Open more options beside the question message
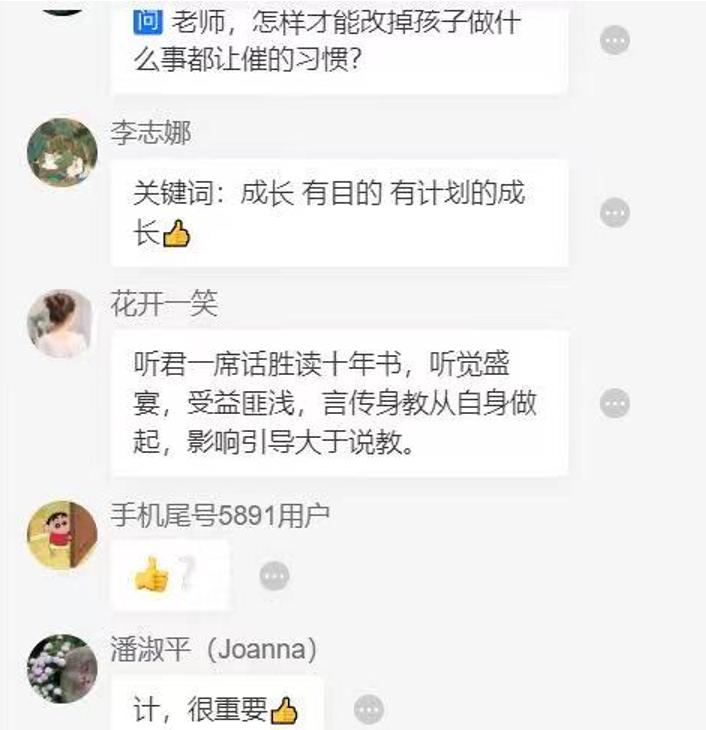Screen dimensions: 706x730 click(614, 40)
